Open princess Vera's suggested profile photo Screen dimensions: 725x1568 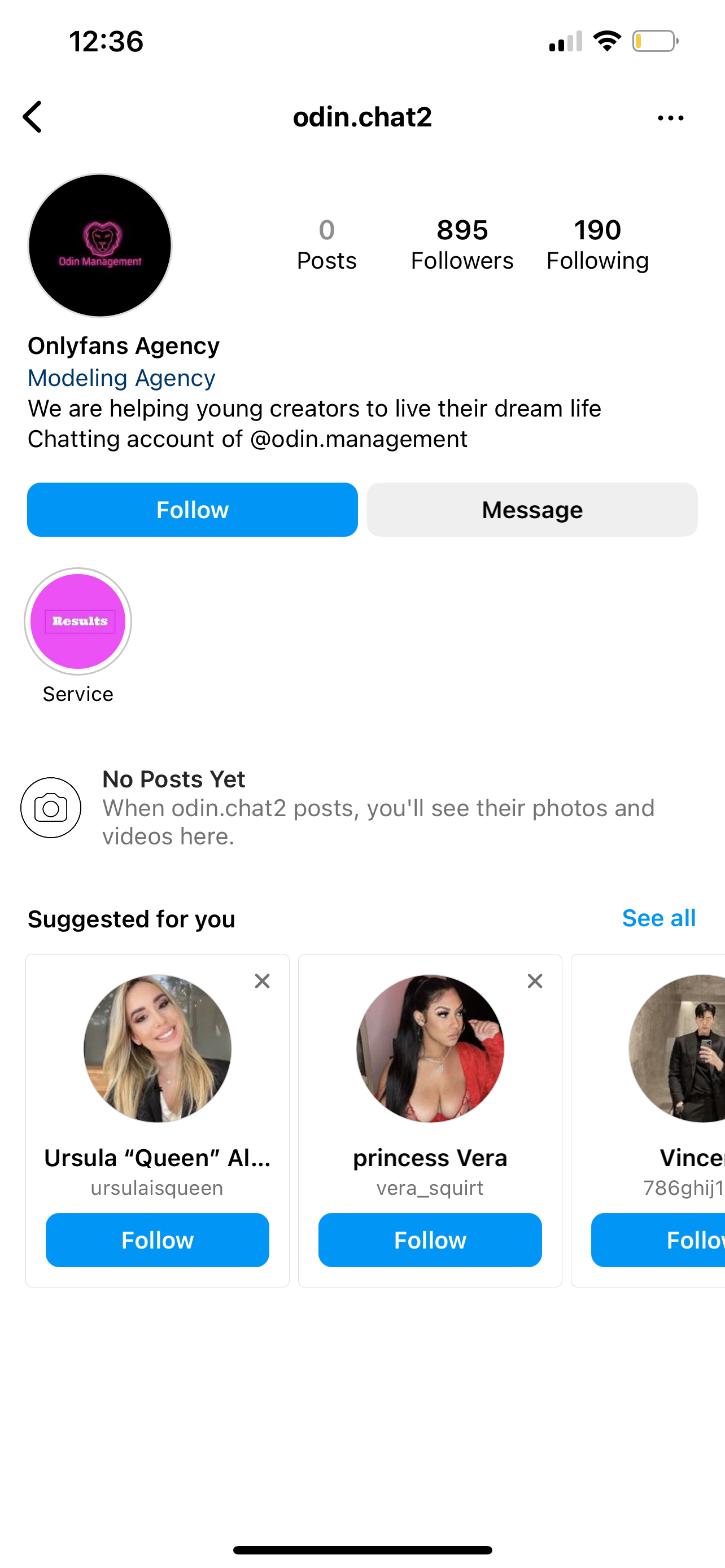pyautogui.click(x=430, y=1048)
